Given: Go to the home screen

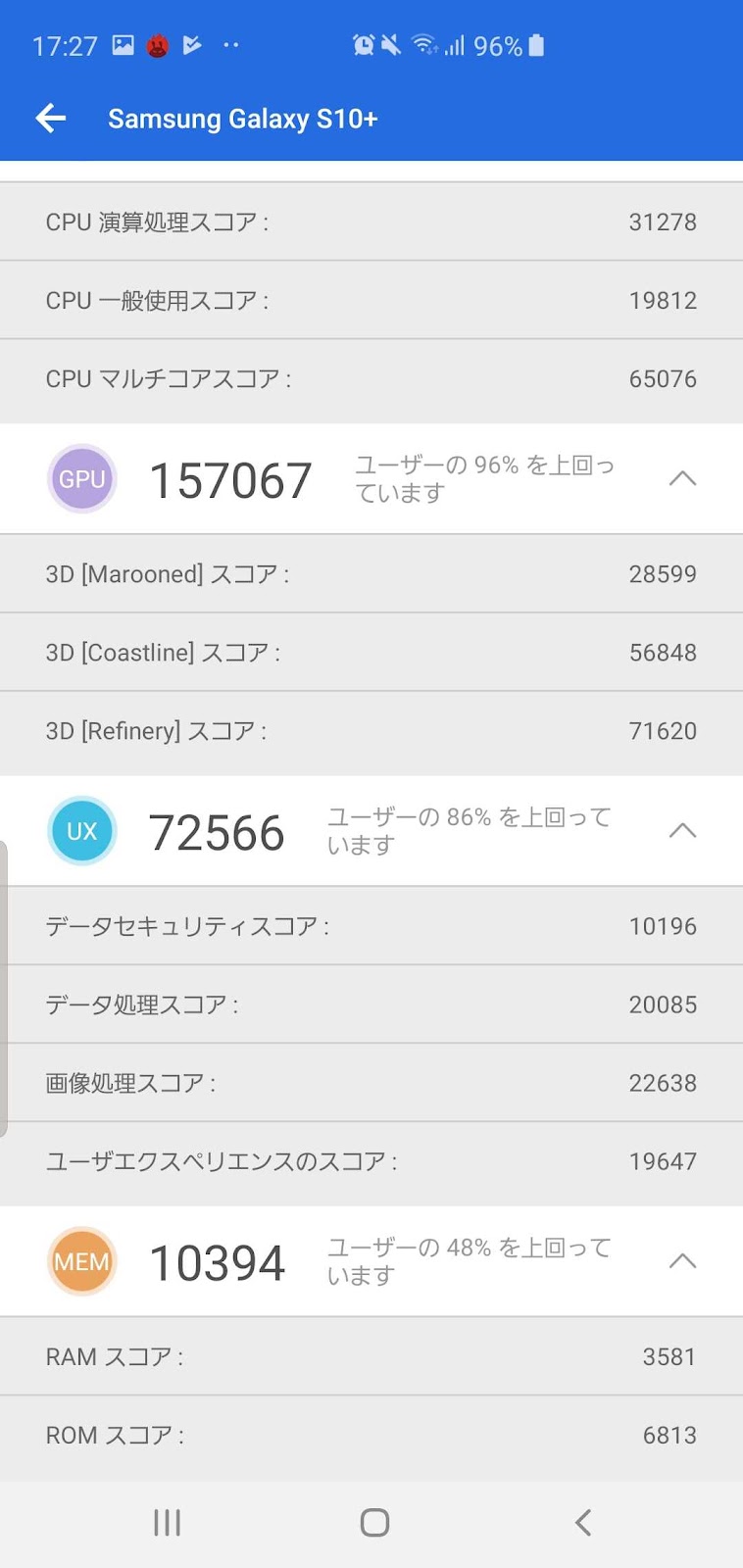Looking at the screenshot, I should click(374, 1522).
